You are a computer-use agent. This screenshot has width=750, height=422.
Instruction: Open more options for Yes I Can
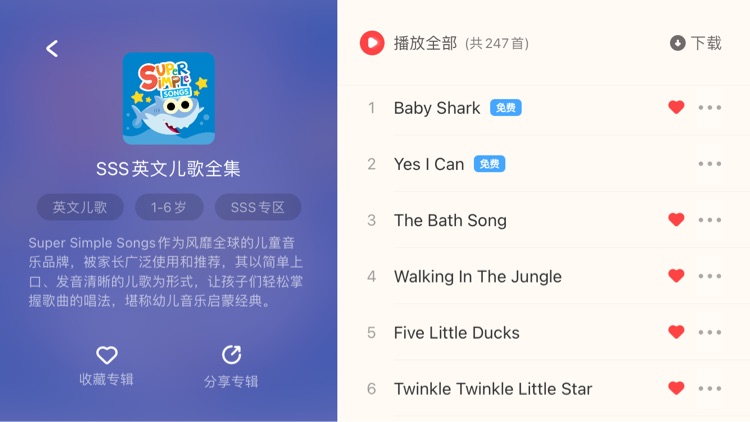pyautogui.click(x=710, y=164)
